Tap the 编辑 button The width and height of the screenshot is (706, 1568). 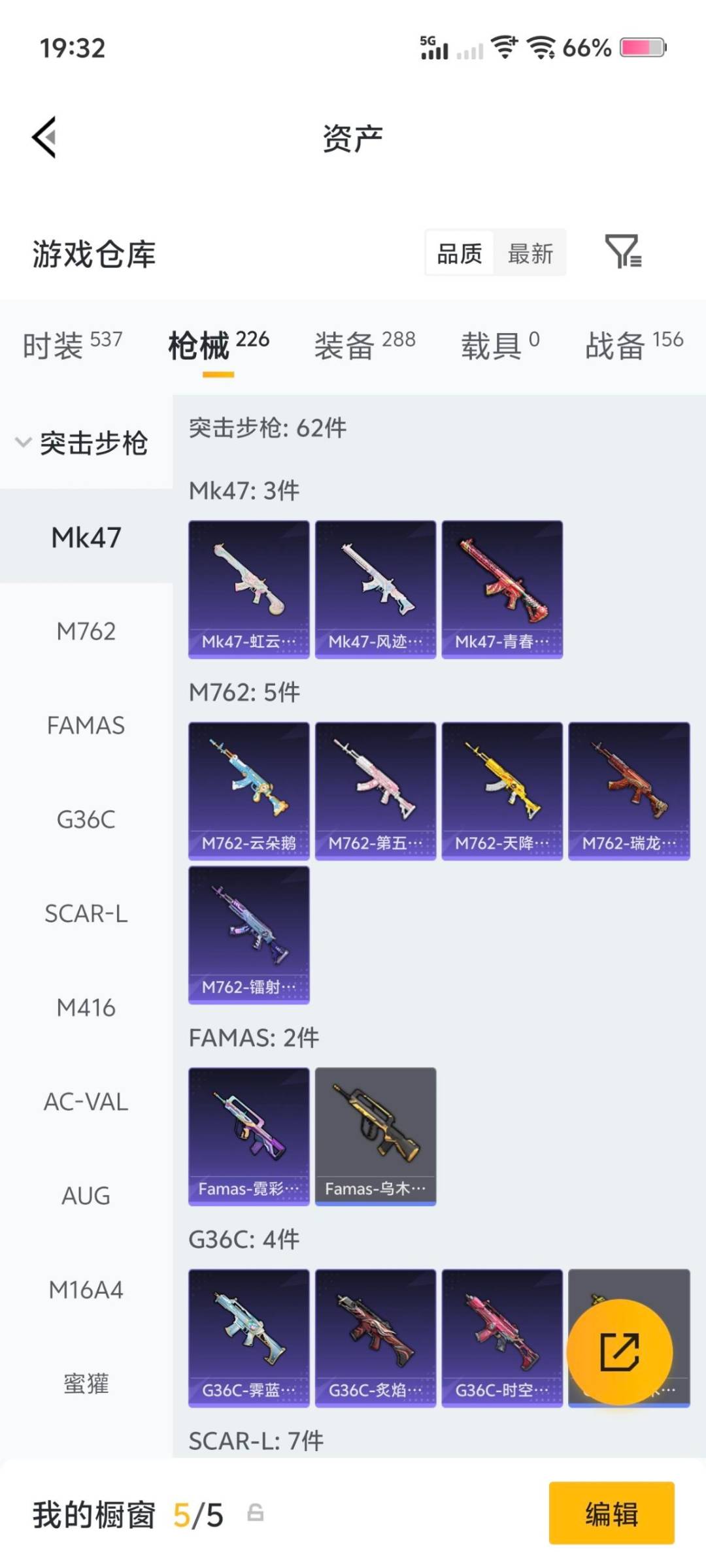(x=611, y=1515)
